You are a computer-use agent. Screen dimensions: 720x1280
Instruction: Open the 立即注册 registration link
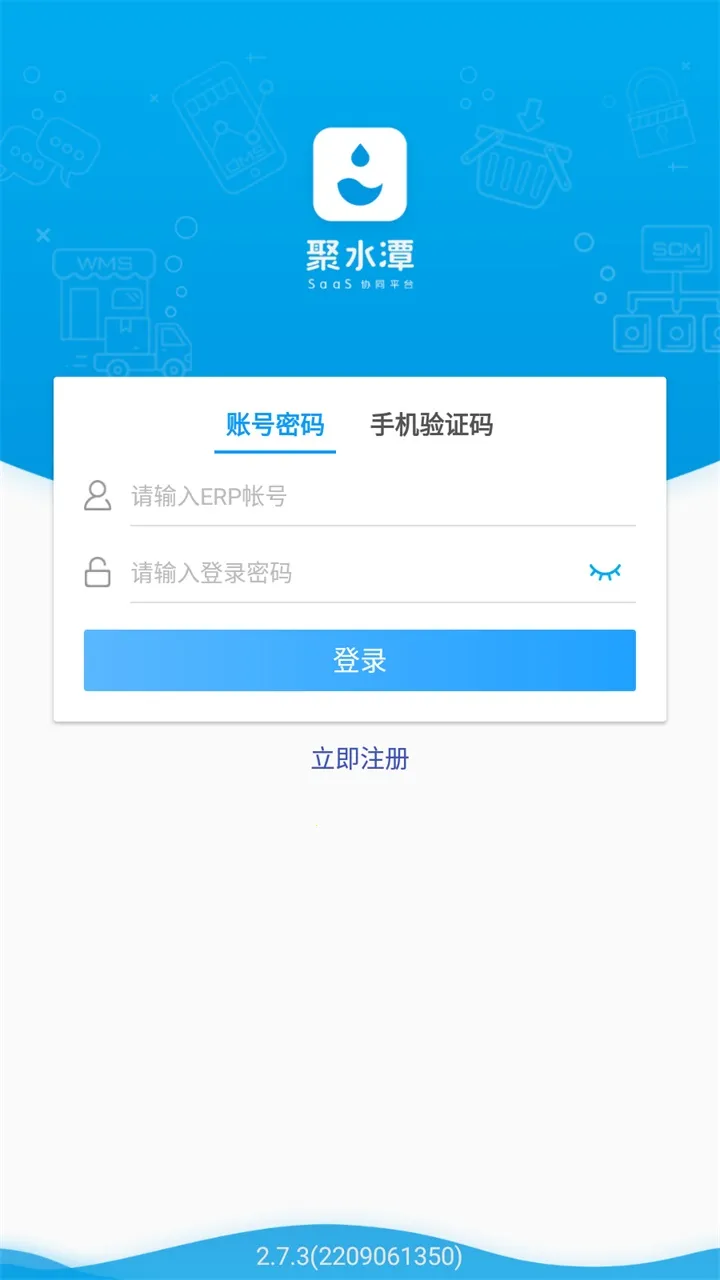pos(359,758)
